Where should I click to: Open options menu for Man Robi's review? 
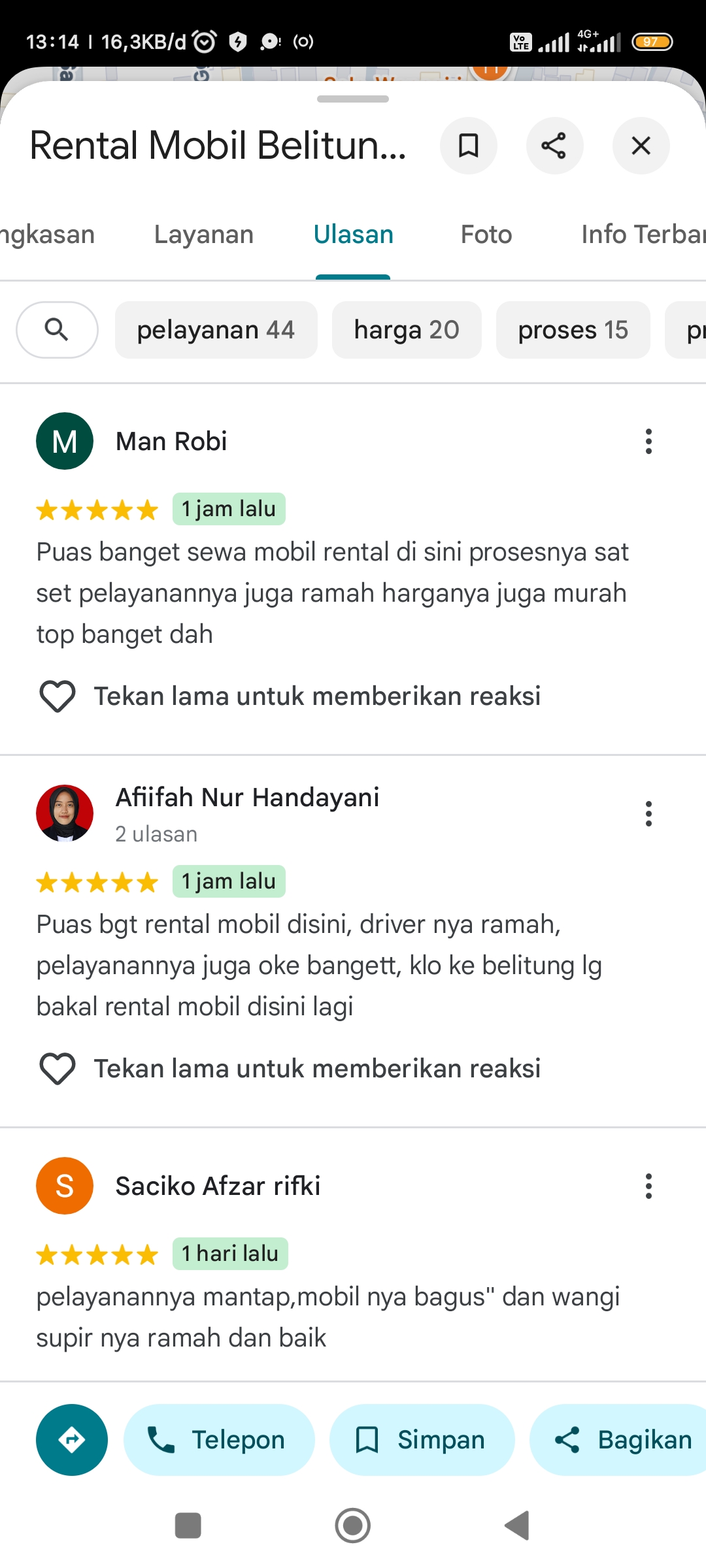648,442
